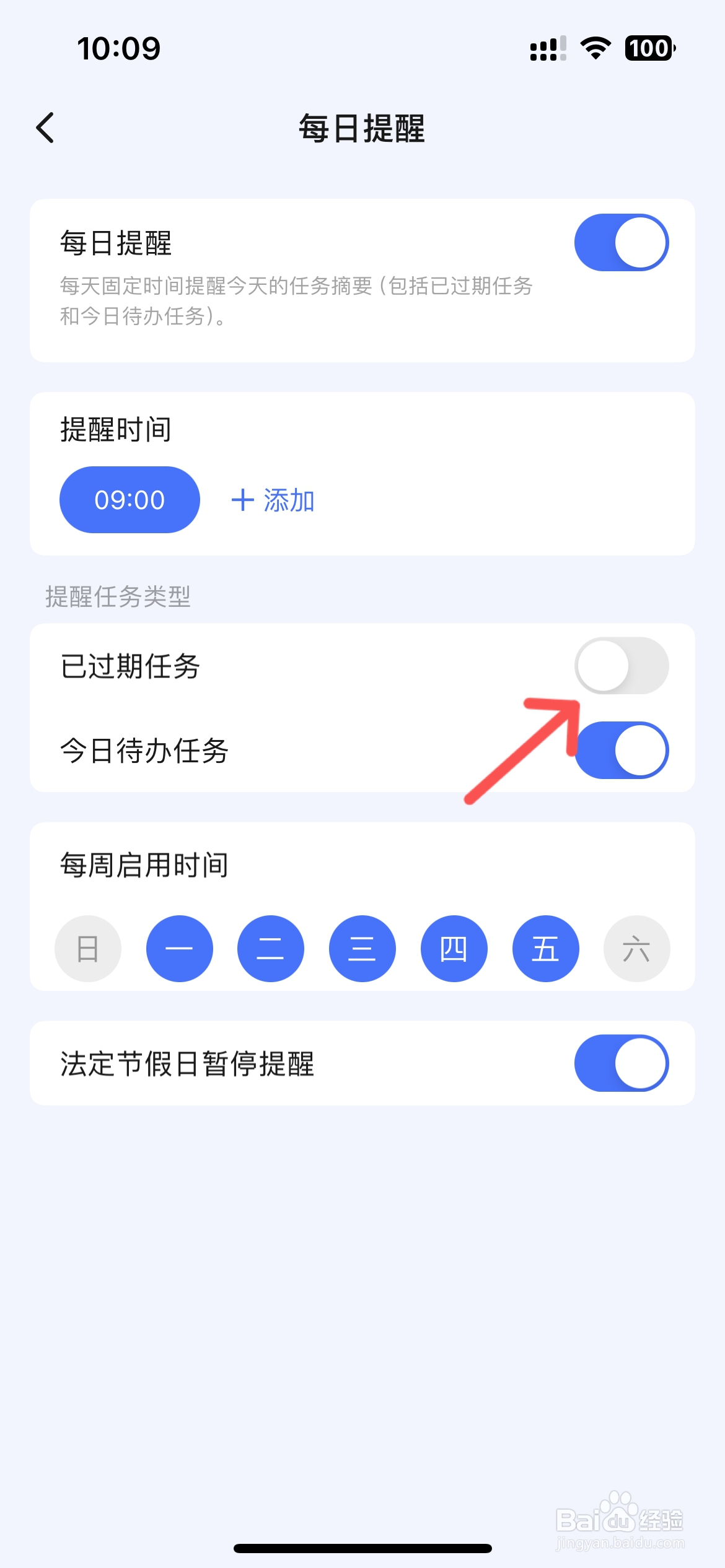The width and height of the screenshot is (725, 1568).
Task: Navigate back using the left chevron arrow
Action: coord(45,128)
